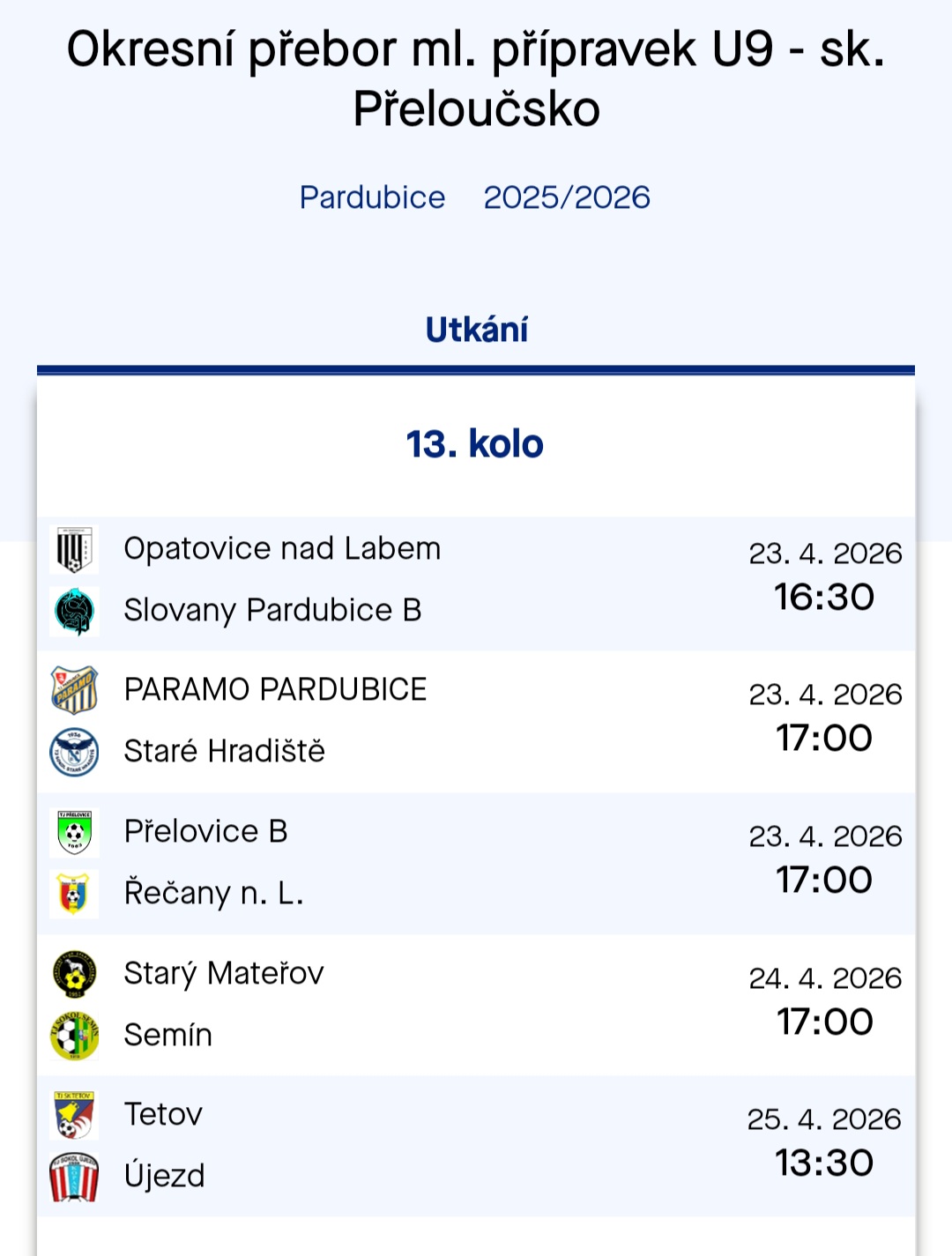Open the Tetov club crest

(75, 1113)
